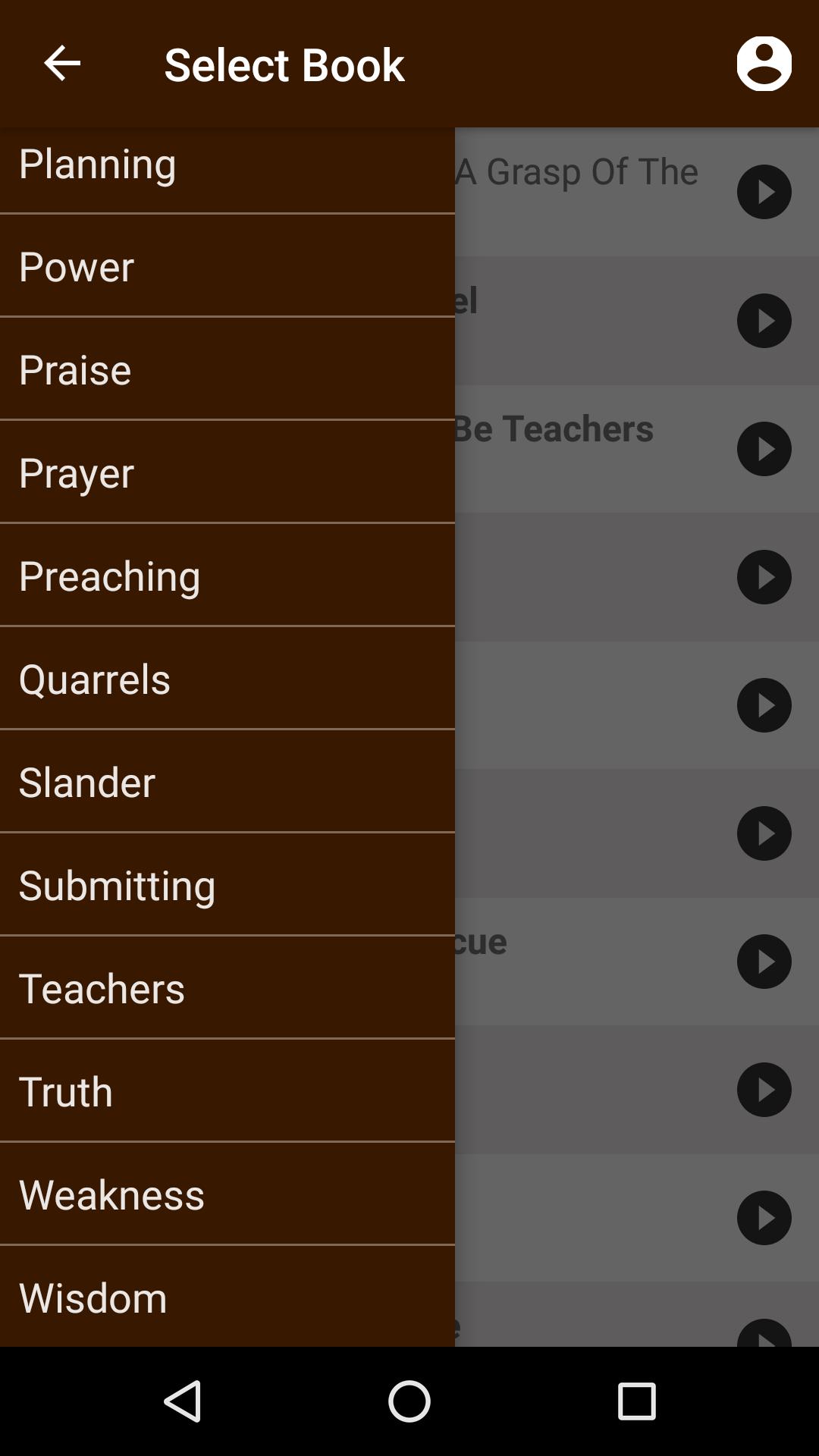Open the account profile icon

pos(764,64)
